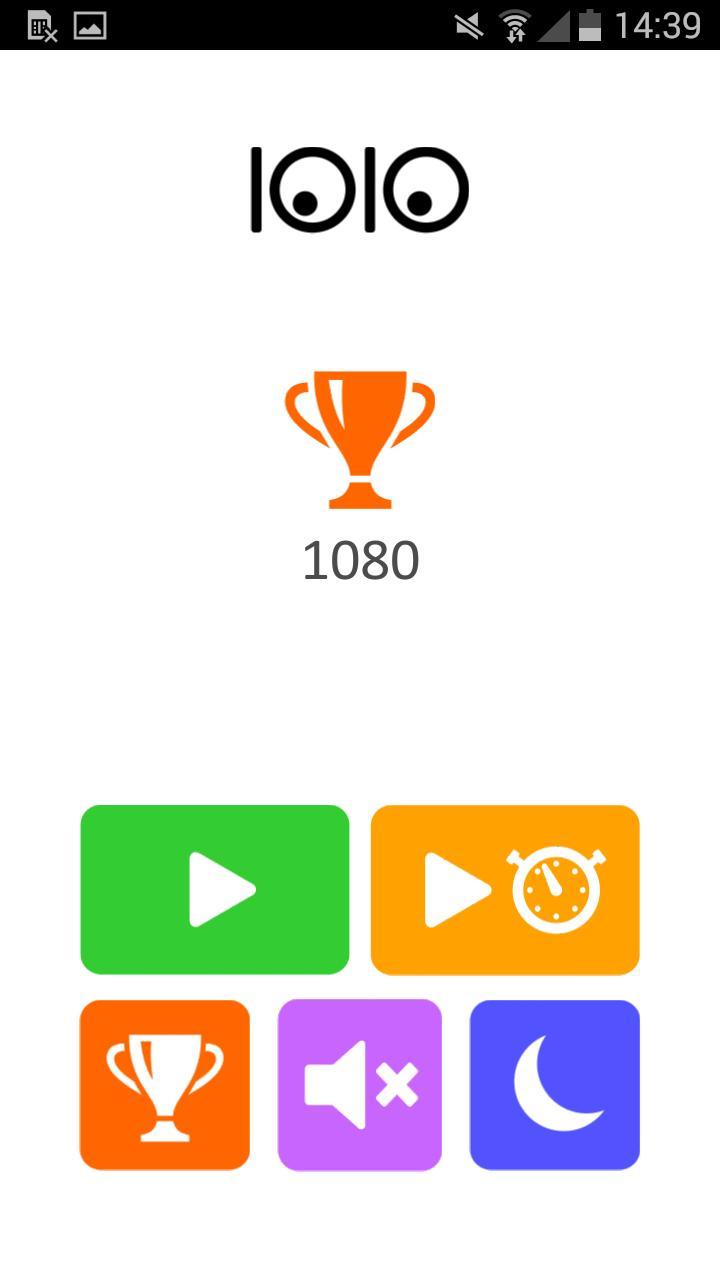Toggle dark theme with the blue moon button

[x=554, y=1083]
